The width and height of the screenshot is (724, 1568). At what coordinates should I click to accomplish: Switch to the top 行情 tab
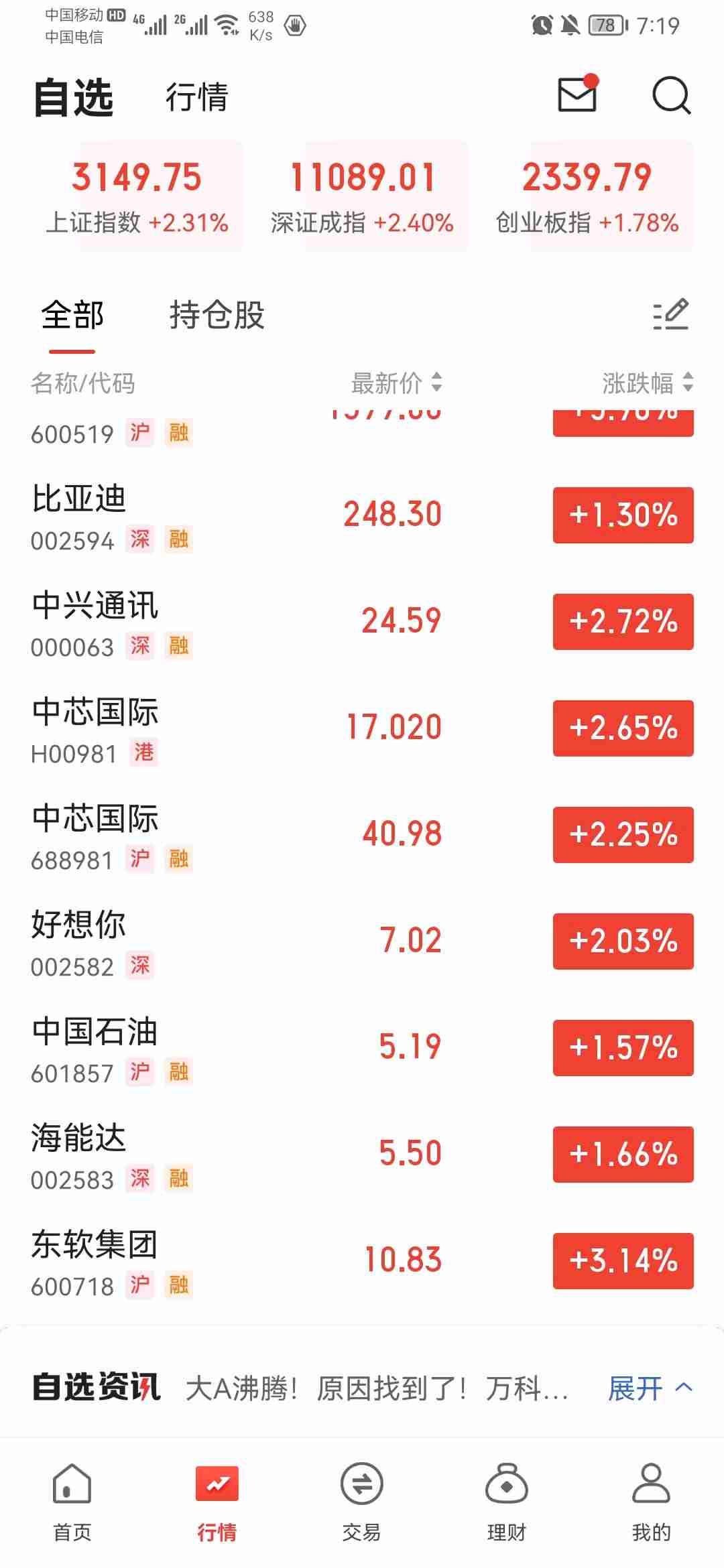tap(197, 97)
